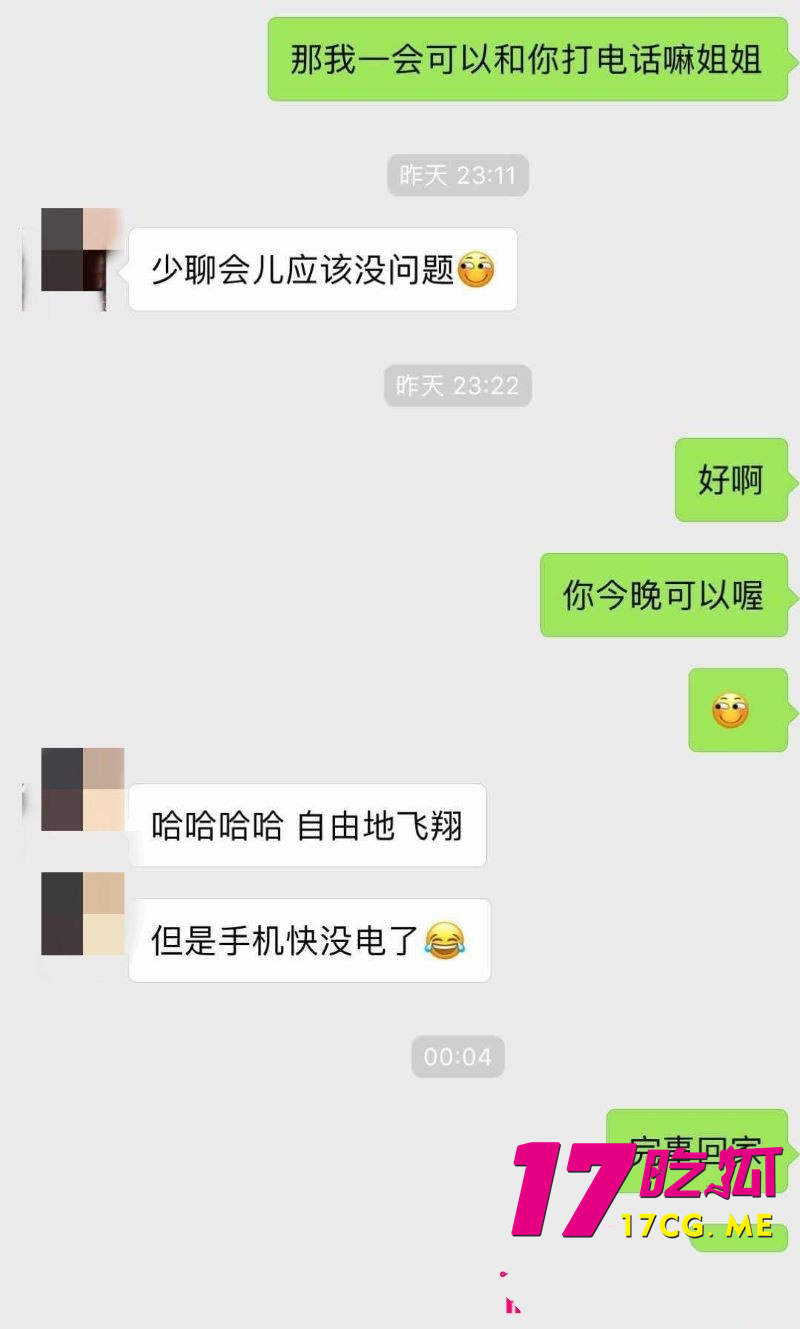Tap the '你今晚可以喔' message bubble
This screenshot has height=1329, width=800.
pyautogui.click(x=662, y=595)
